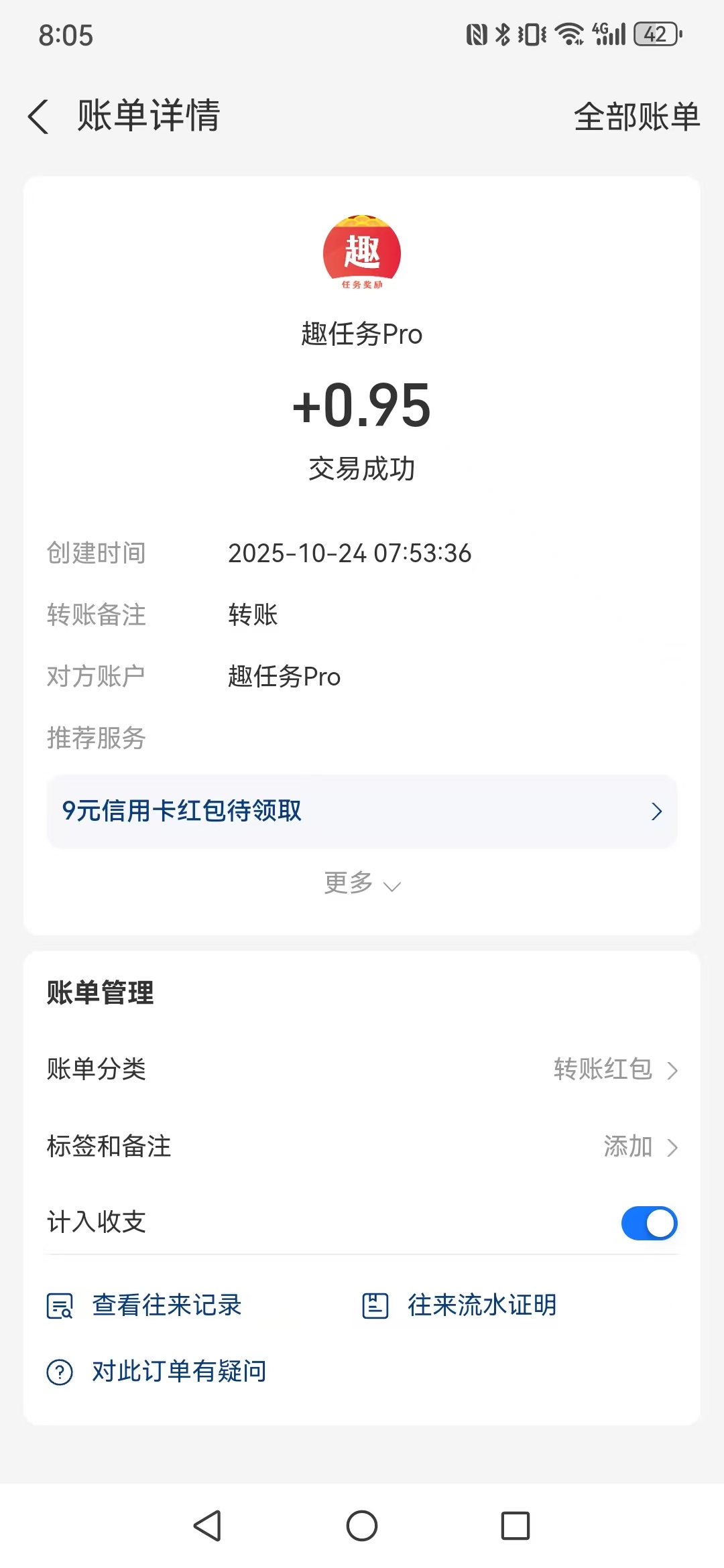Open 往来流水证明
The height and width of the screenshot is (1568, 724).
(x=480, y=1305)
